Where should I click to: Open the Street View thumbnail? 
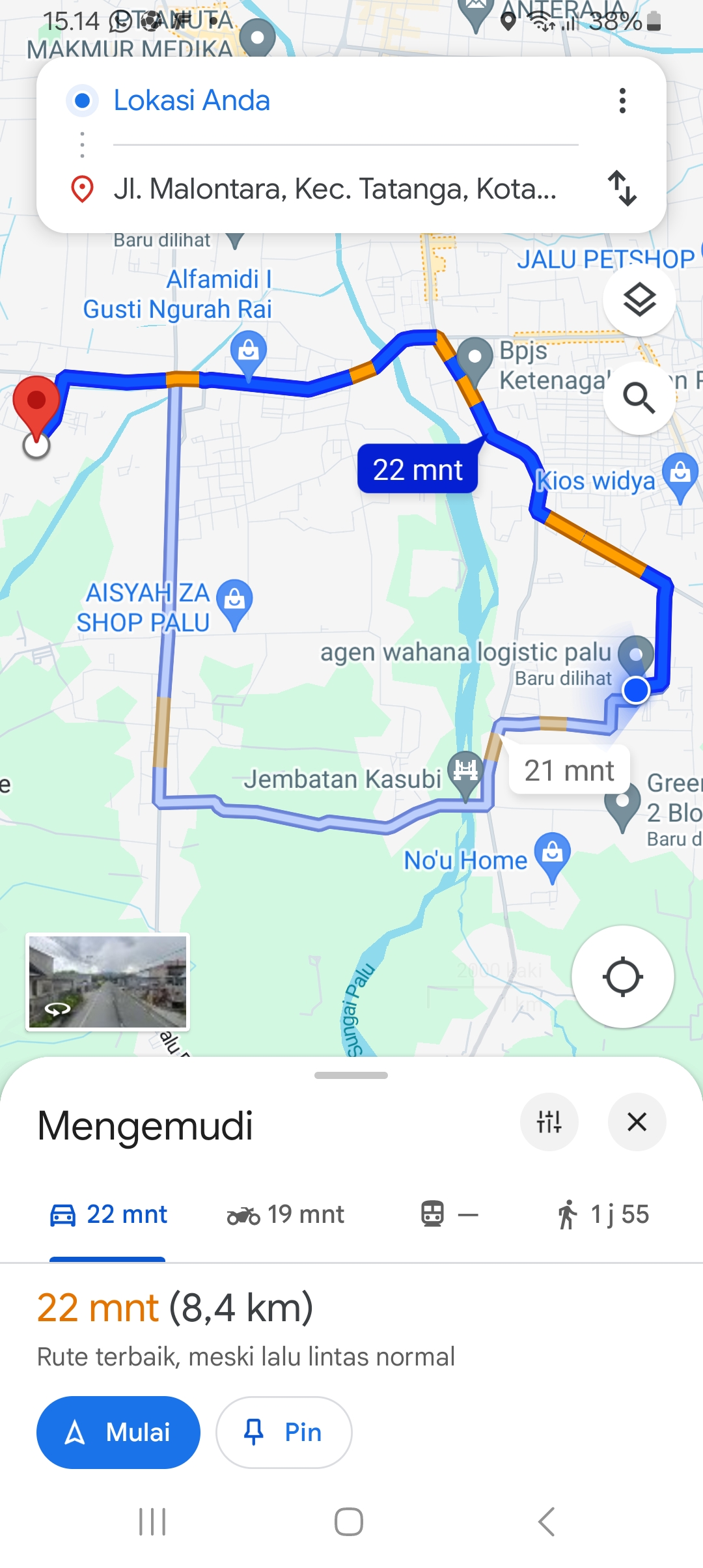tap(107, 982)
